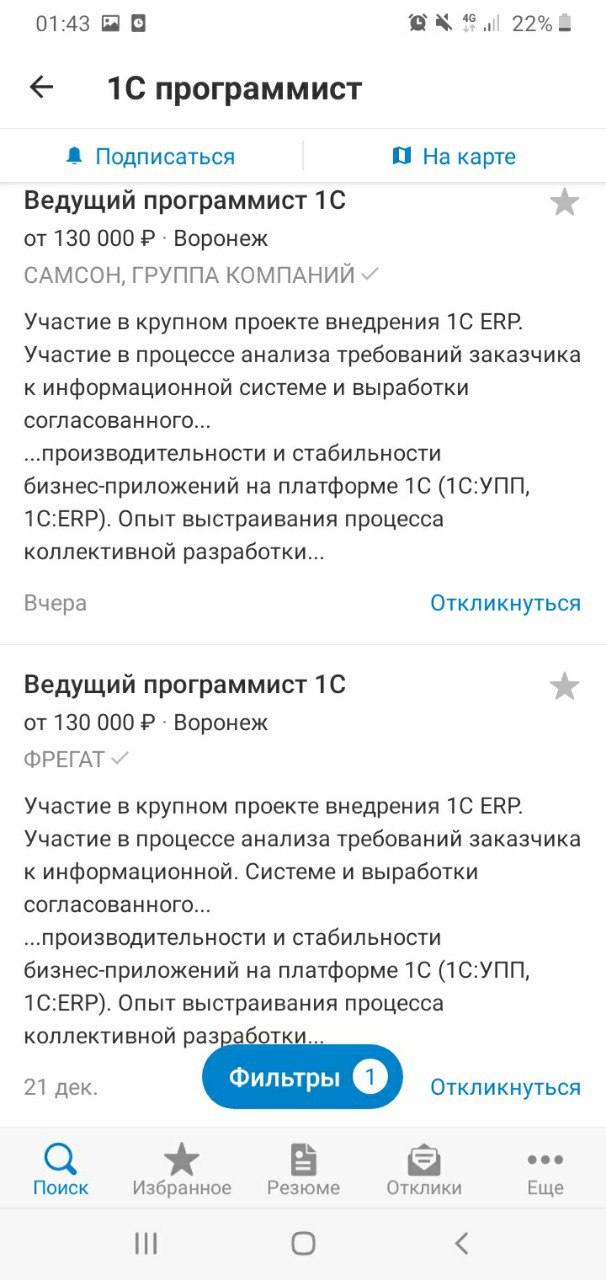
Task: Subscribe via the Подписаться bell button
Action: [151, 157]
